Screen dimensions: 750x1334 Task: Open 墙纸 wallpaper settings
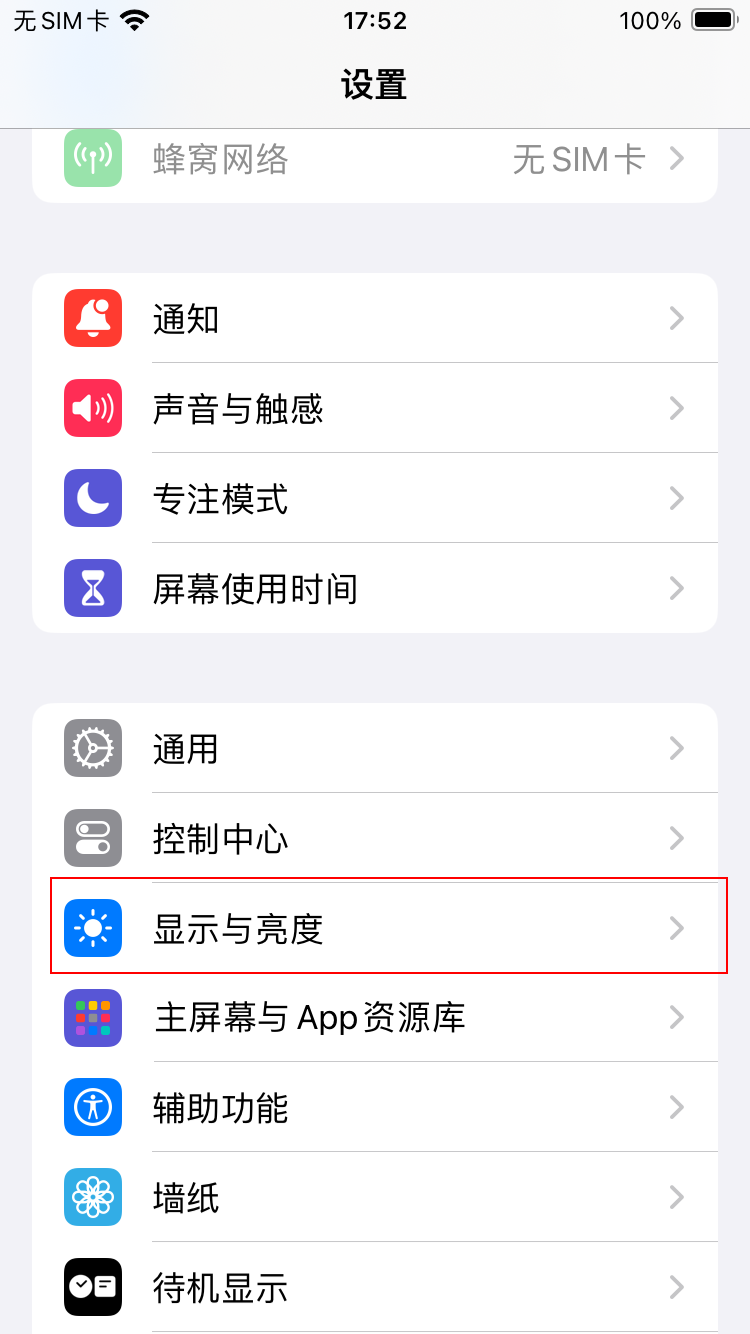[x=374, y=1197]
